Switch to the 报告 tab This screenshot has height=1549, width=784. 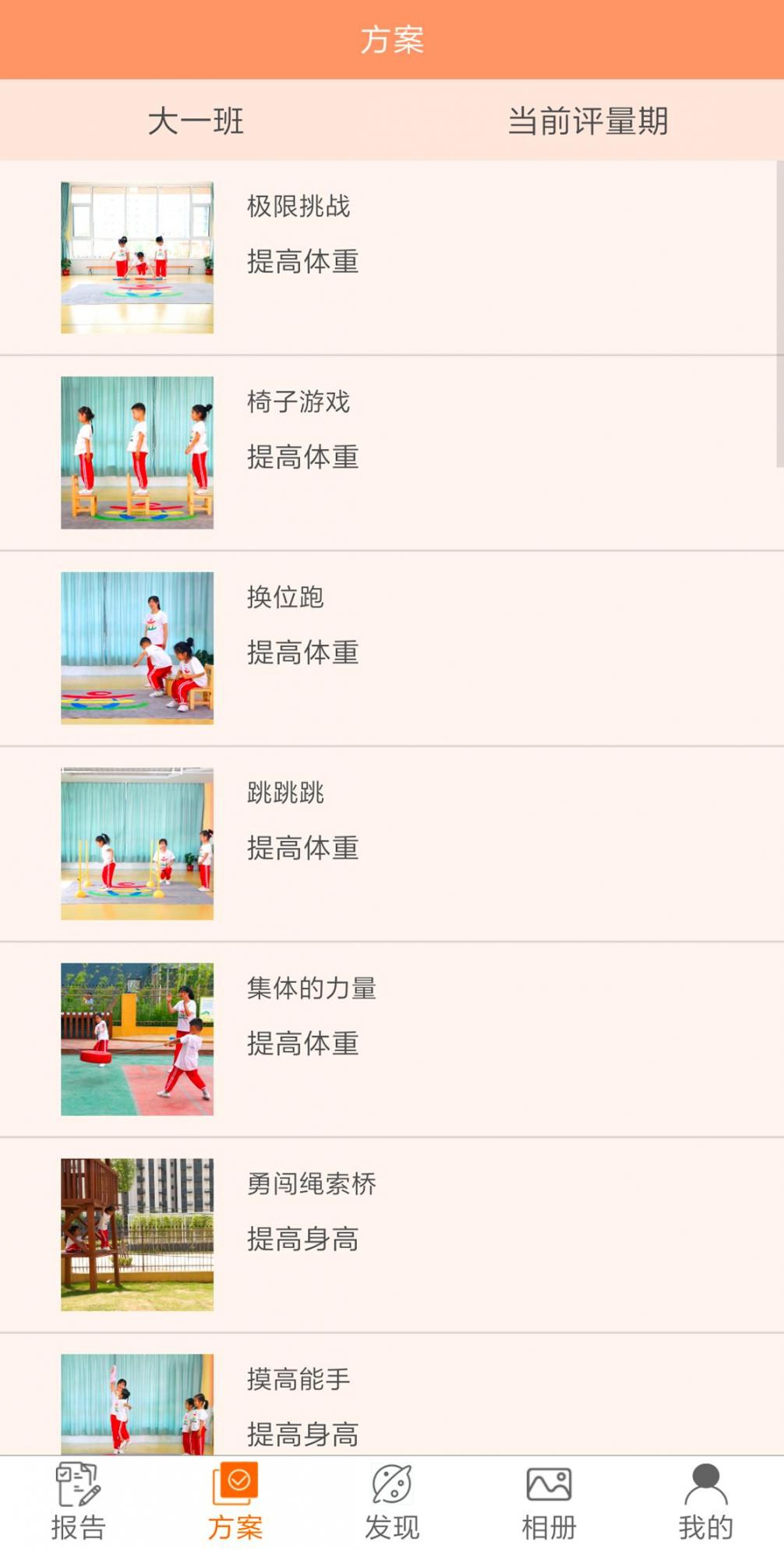click(x=78, y=1501)
